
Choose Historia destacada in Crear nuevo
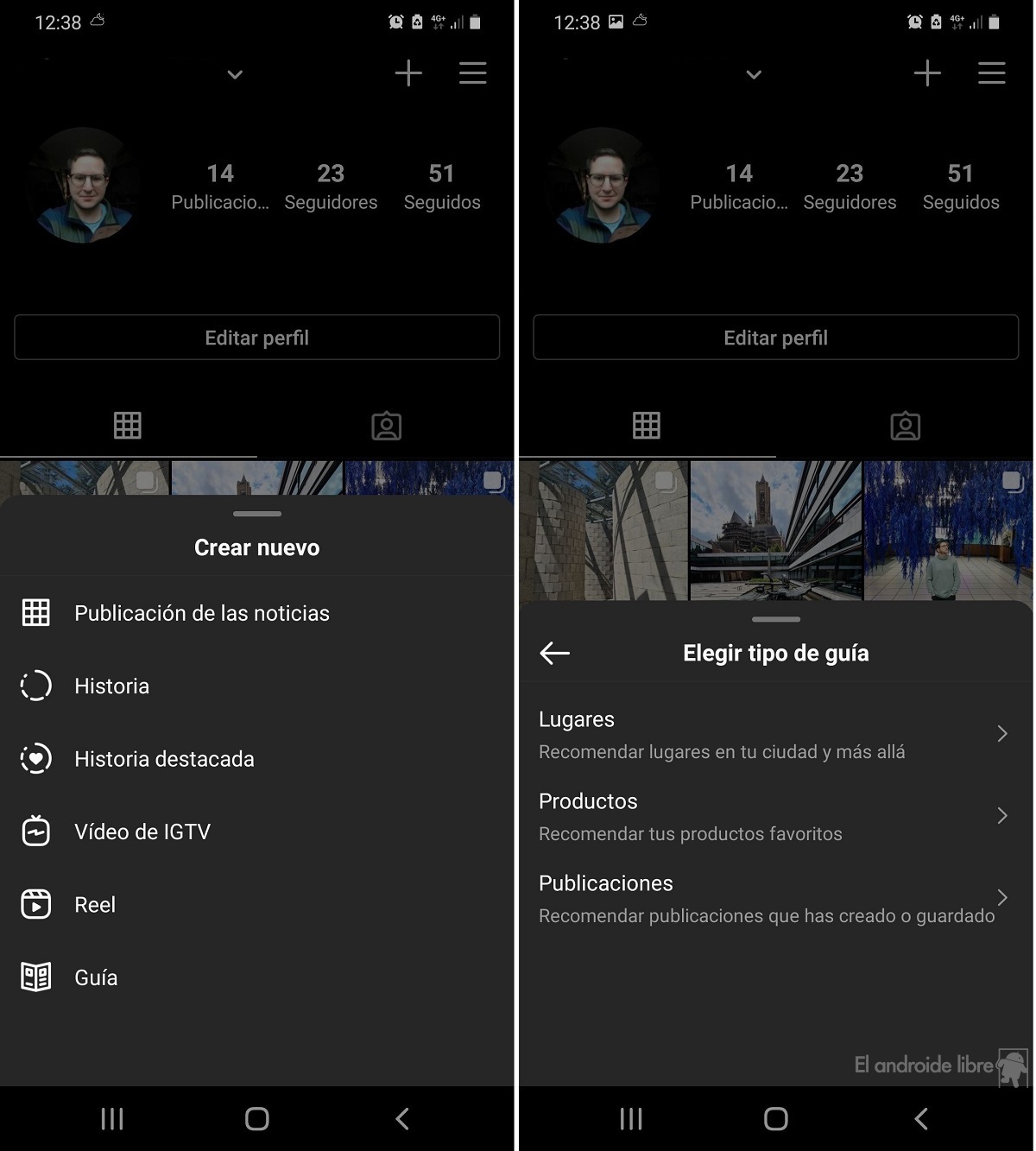164,759
